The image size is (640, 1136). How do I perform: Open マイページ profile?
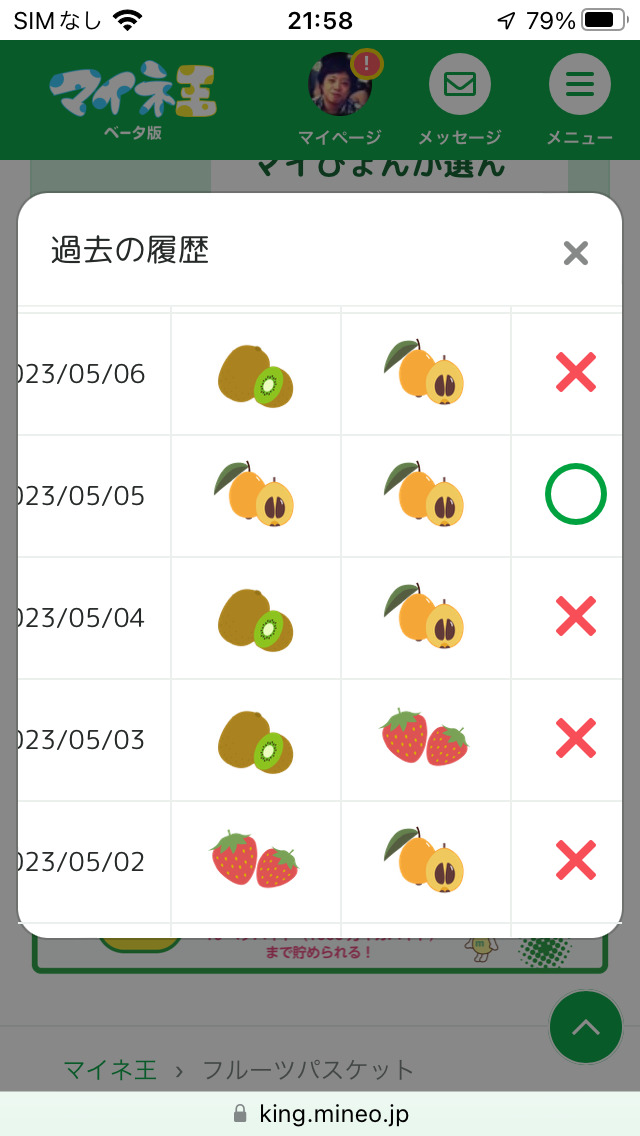(x=340, y=86)
